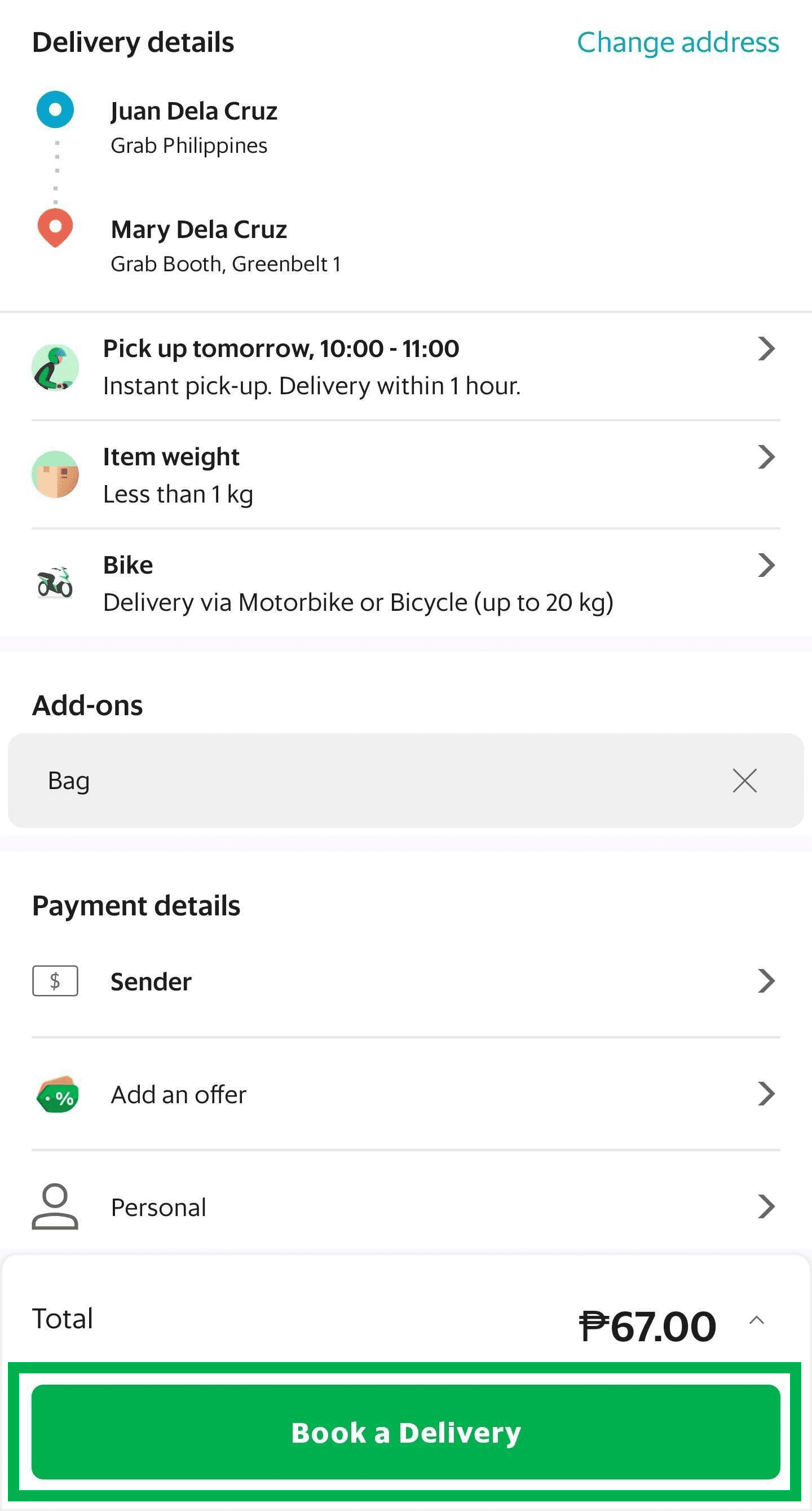Open Sender payment option

405,981
